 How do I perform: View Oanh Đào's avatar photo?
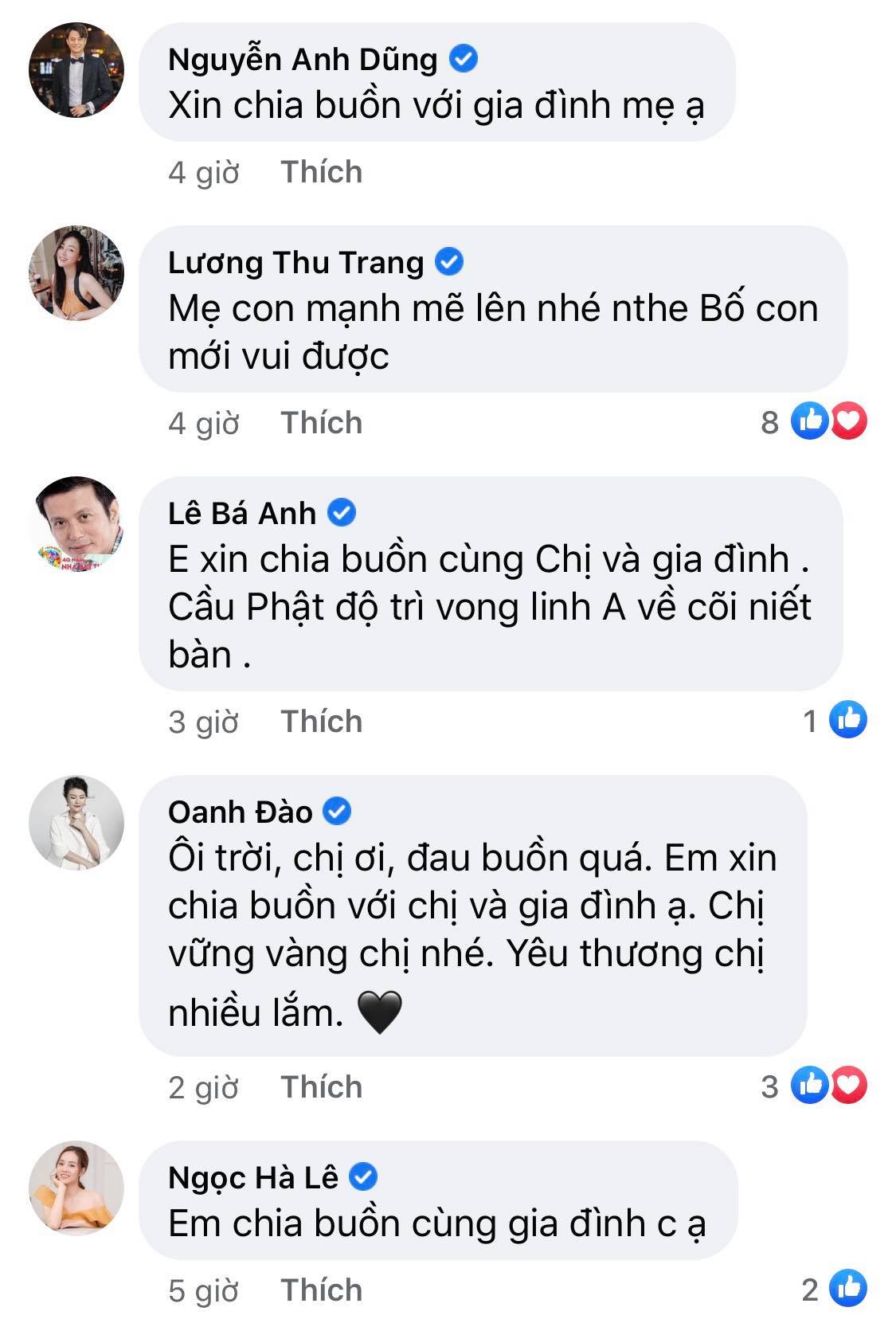[76, 823]
